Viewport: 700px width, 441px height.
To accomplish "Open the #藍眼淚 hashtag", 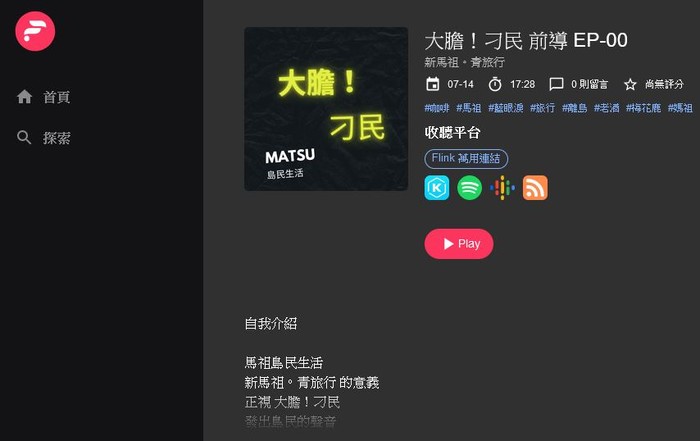I will pos(506,108).
